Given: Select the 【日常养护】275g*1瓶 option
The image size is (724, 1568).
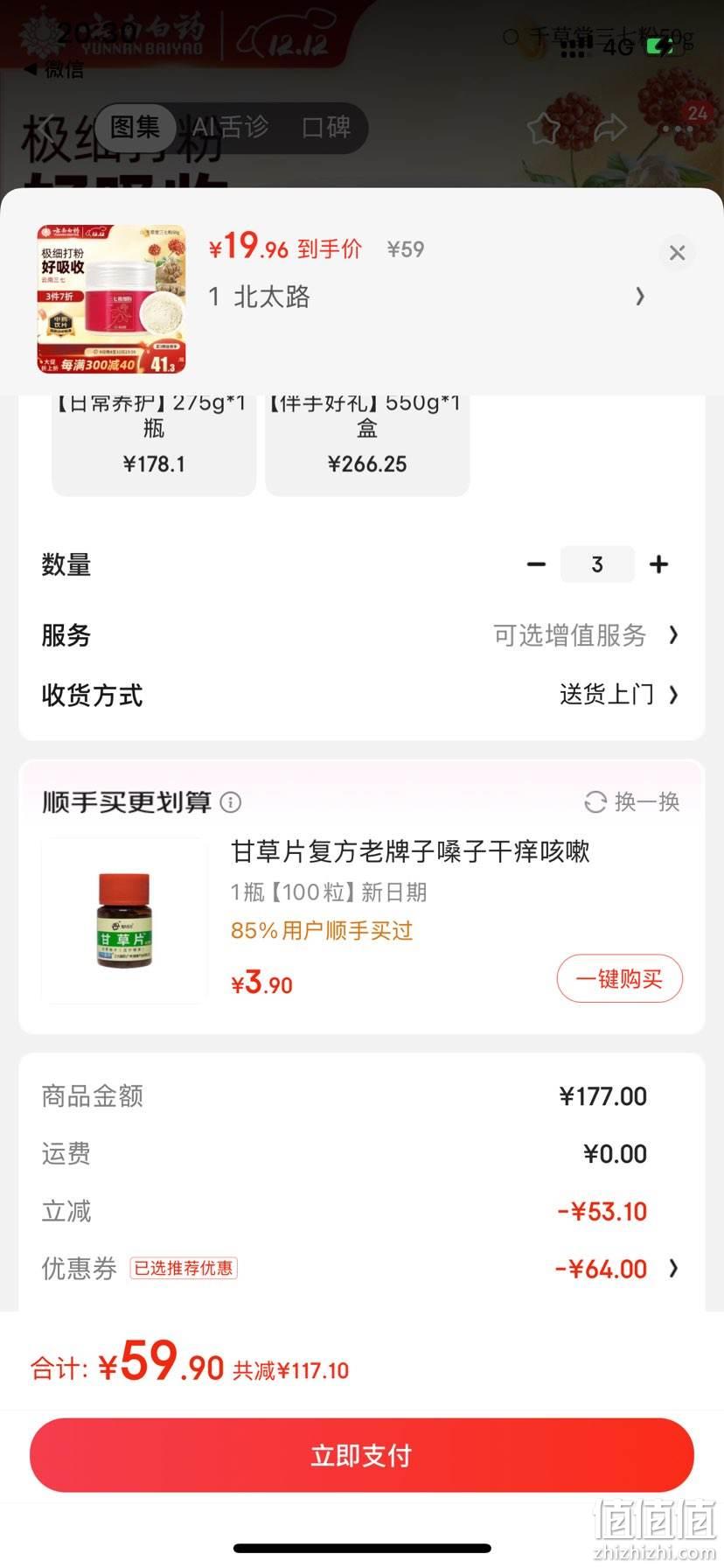Looking at the screenshot, I should [x=154, y=442].
